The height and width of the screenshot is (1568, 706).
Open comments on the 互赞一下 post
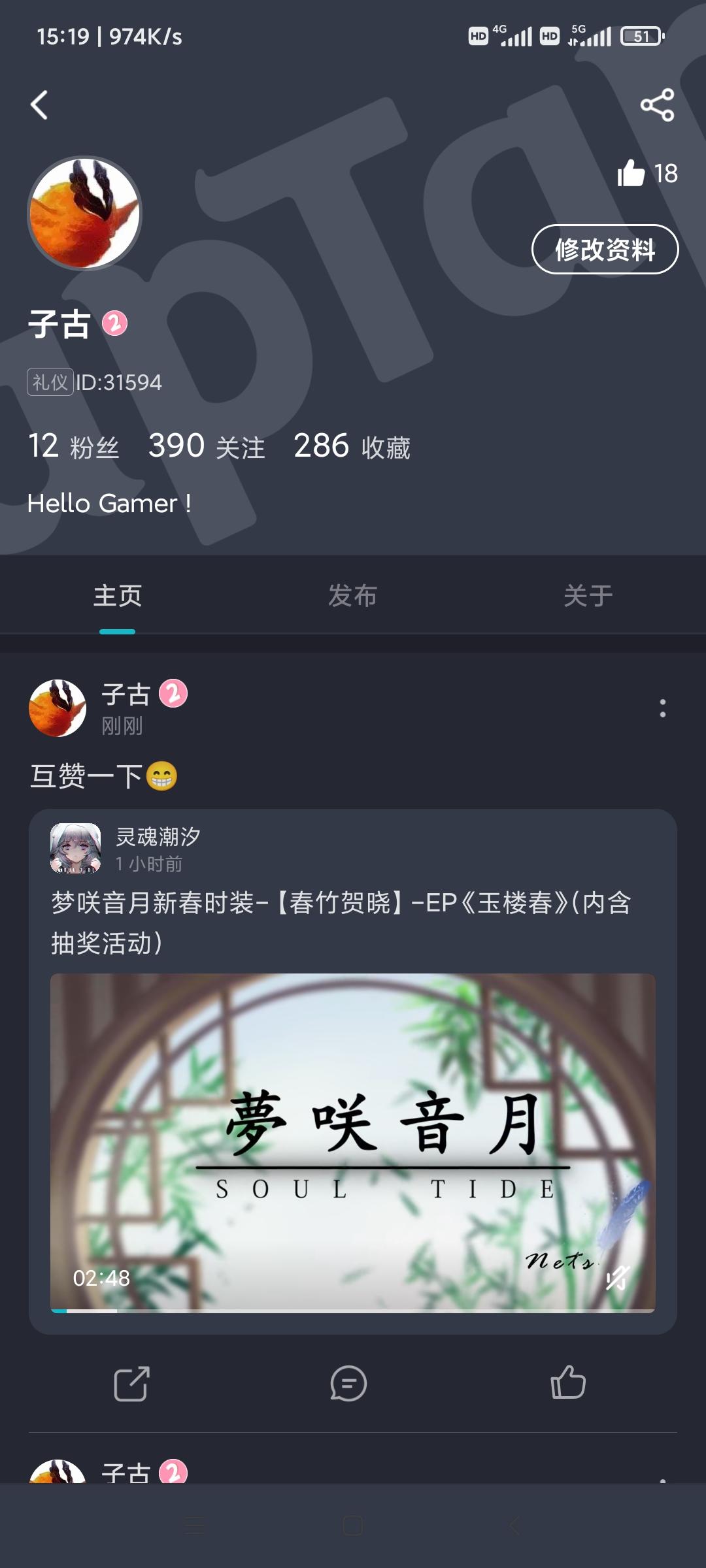click(x=349, y=1382)
